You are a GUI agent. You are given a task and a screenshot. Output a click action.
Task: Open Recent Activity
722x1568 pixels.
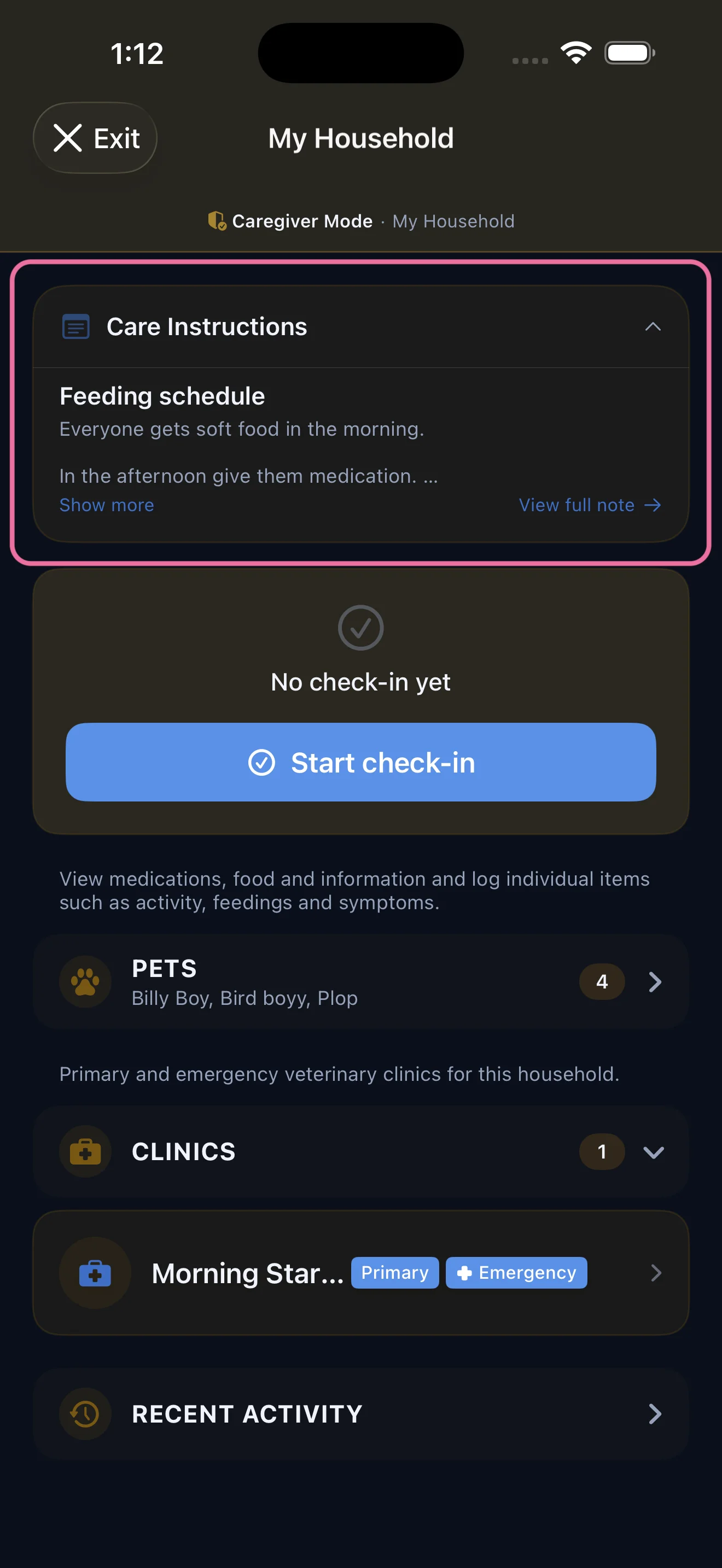[360, 1413]
